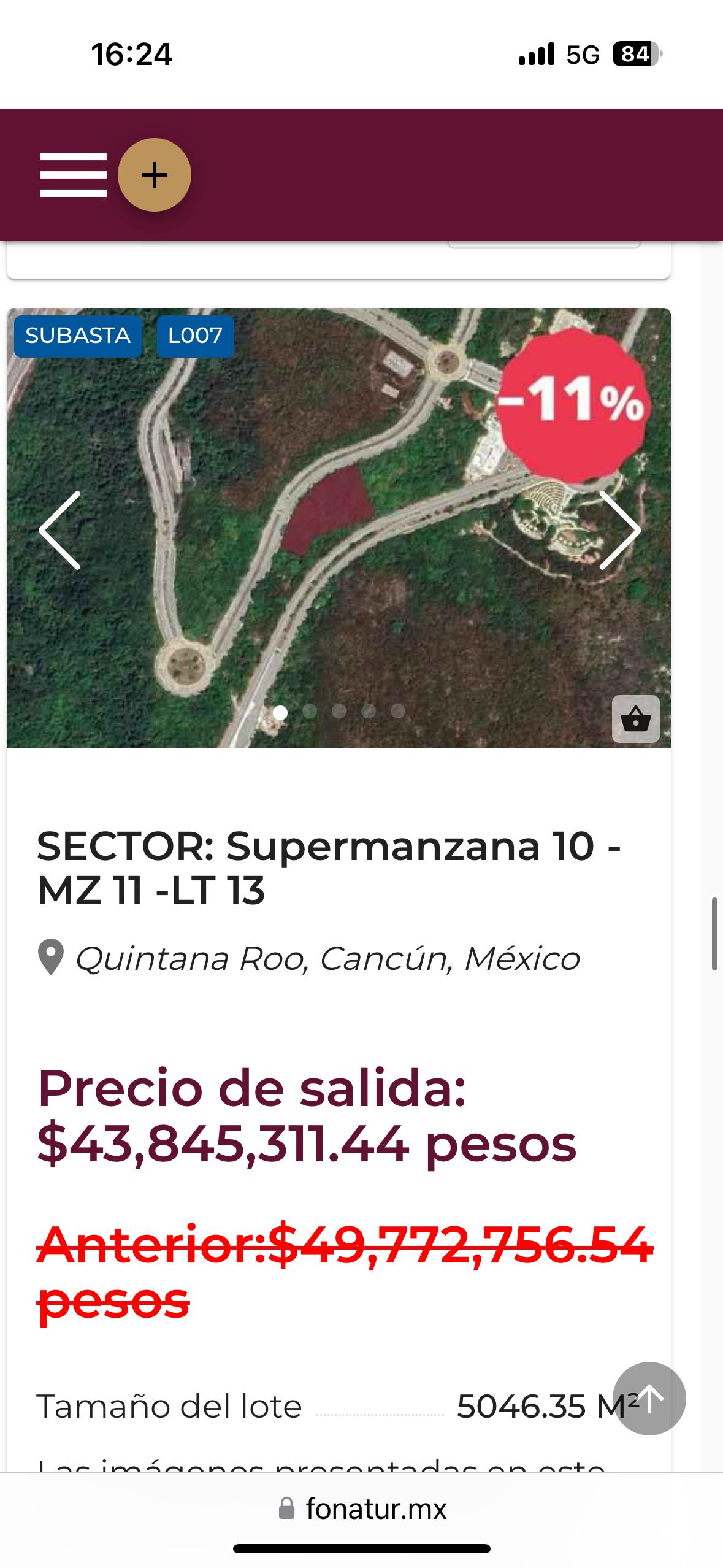Tap the gold plus button
723x1568 pixels.
pos(155,175)
